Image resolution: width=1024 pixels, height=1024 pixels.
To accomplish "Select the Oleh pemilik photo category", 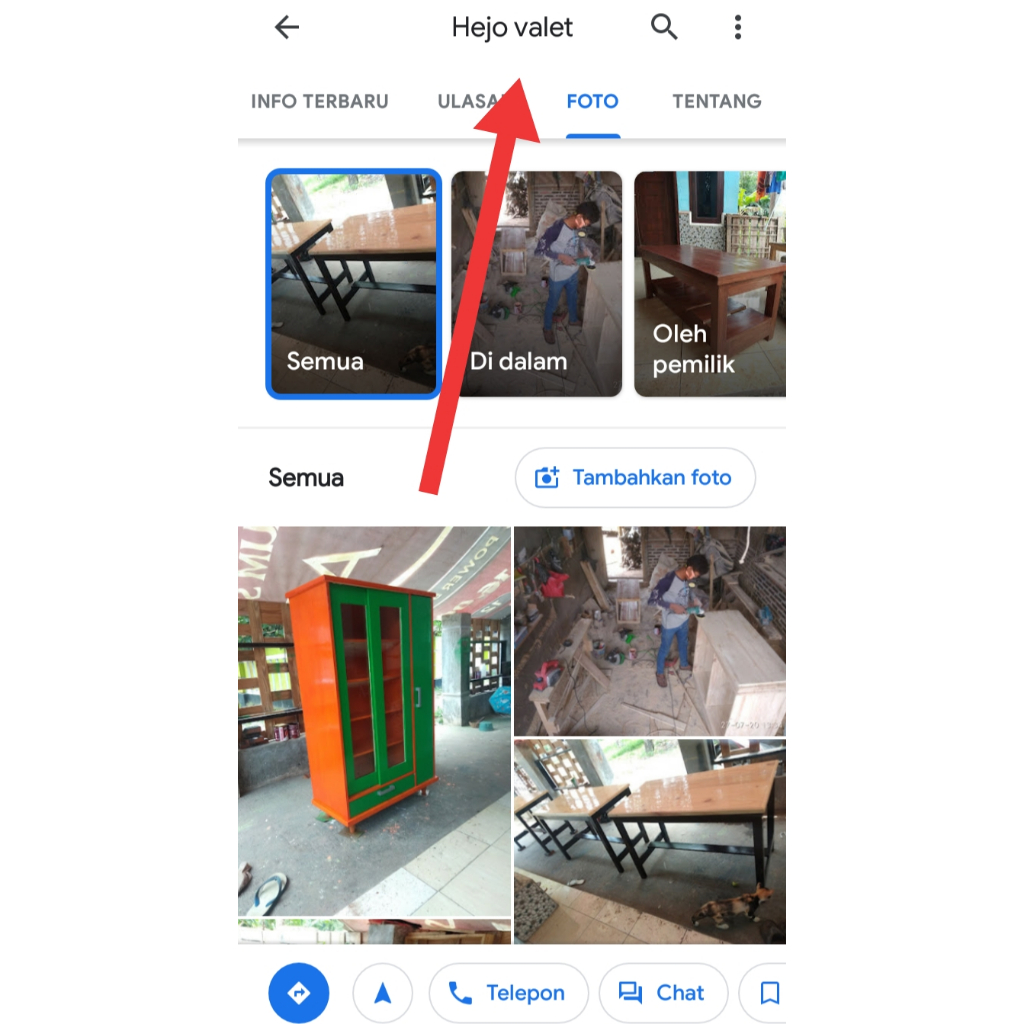I will 710,284.
